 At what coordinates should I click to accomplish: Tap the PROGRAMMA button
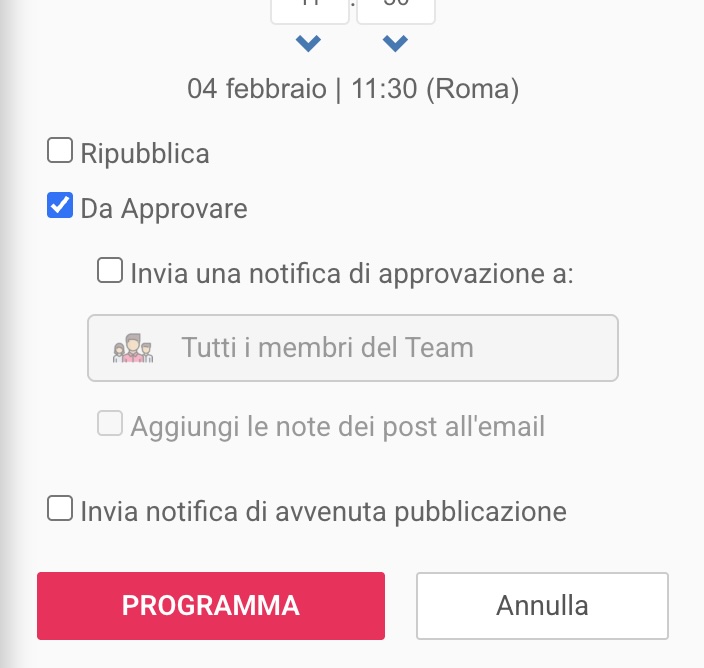[211, 605]
